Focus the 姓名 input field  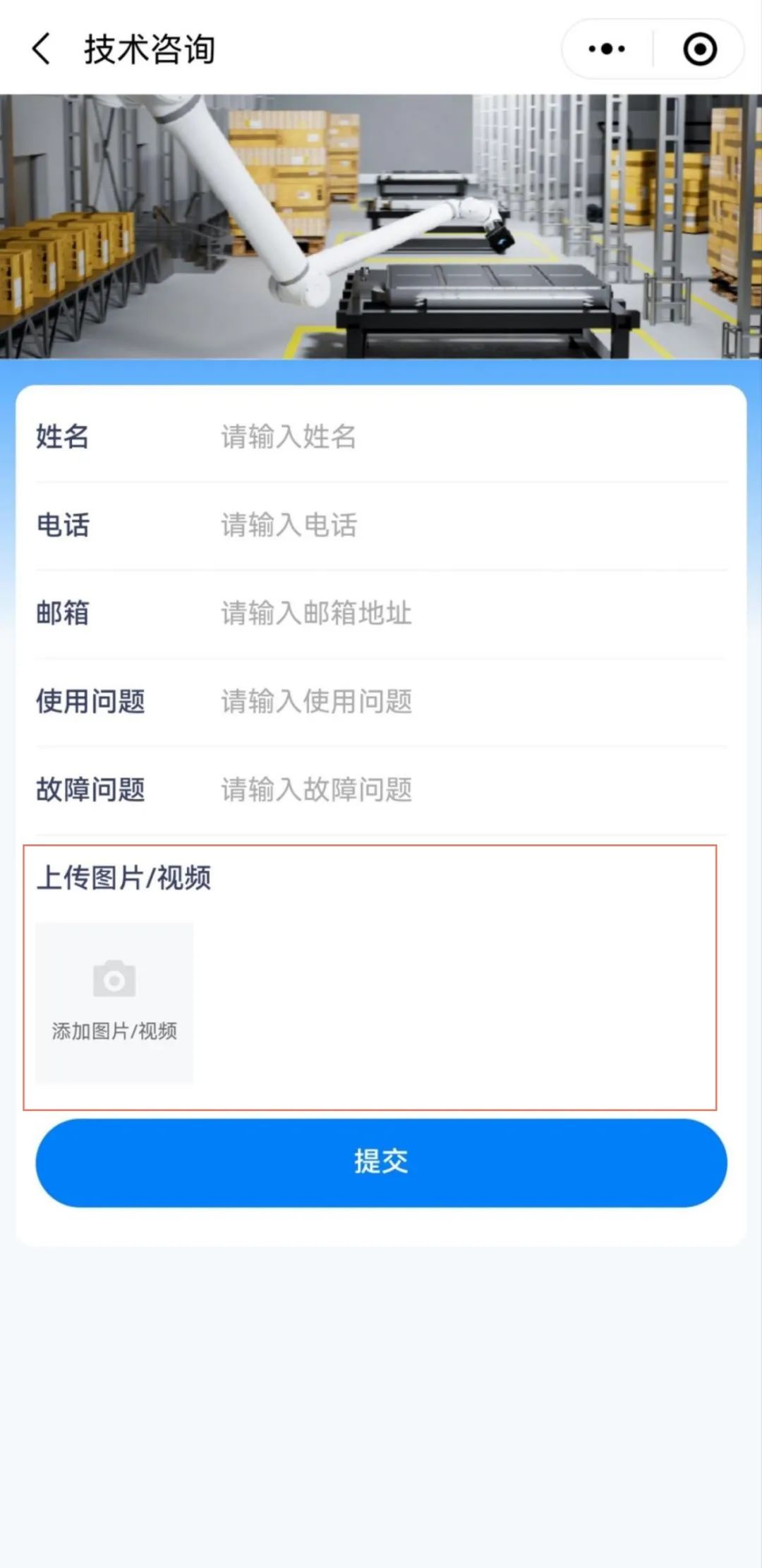[466, 437]
